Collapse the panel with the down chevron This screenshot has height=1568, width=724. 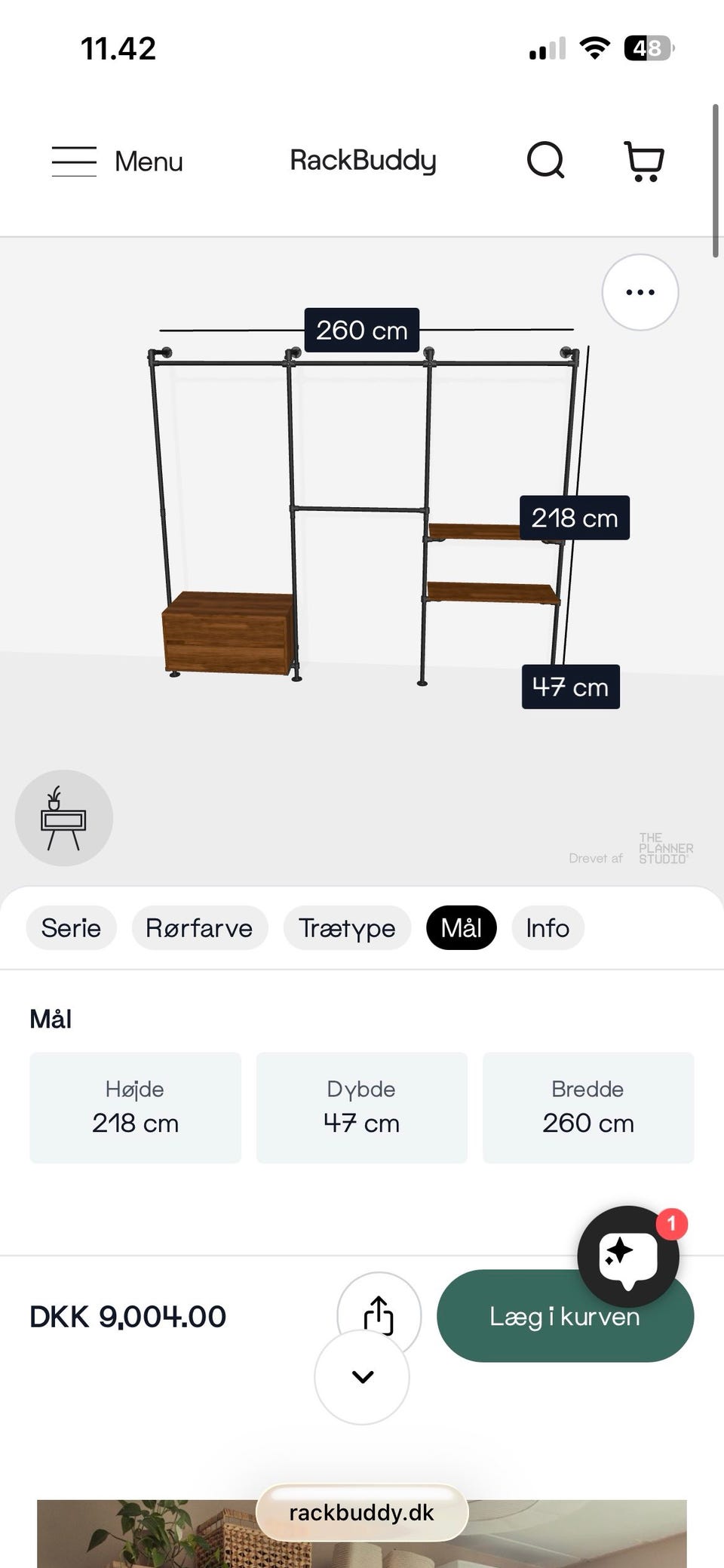362,1378
